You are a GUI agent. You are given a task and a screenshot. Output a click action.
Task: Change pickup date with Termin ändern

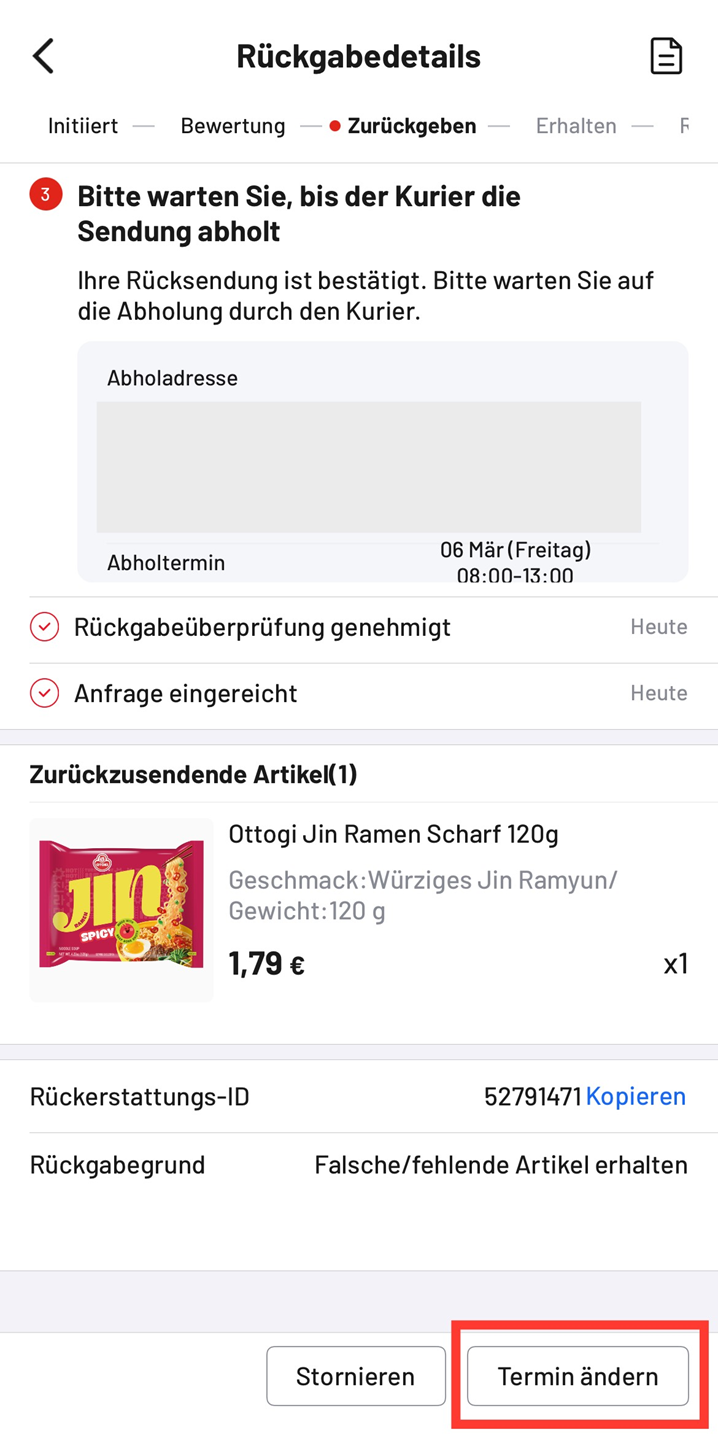point(578,1376)
